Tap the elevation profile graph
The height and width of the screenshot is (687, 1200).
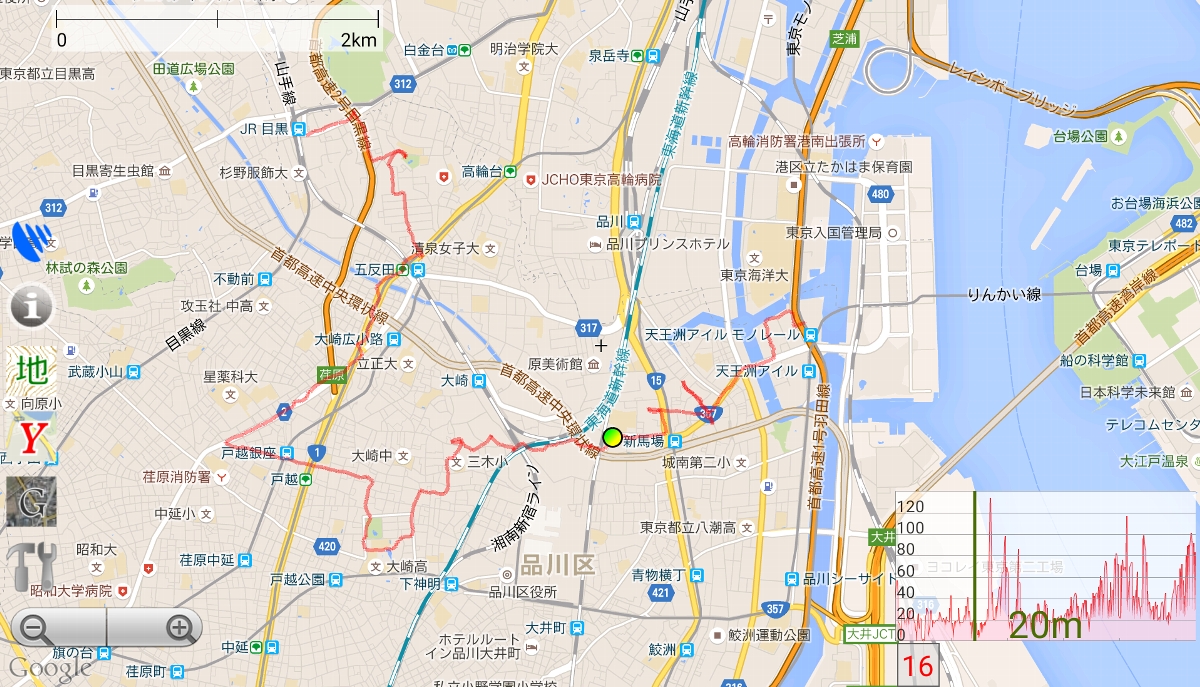[x=1046, y=566]
